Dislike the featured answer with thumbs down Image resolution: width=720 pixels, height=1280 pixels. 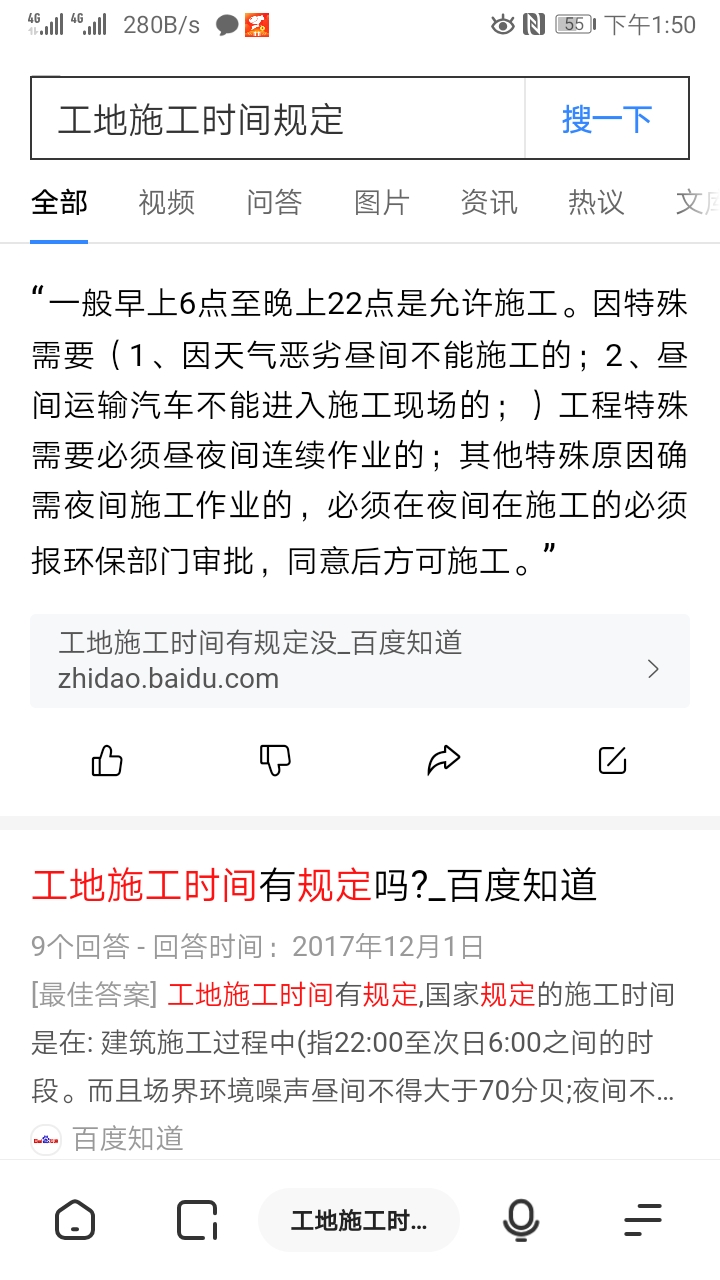pos(275,761)
